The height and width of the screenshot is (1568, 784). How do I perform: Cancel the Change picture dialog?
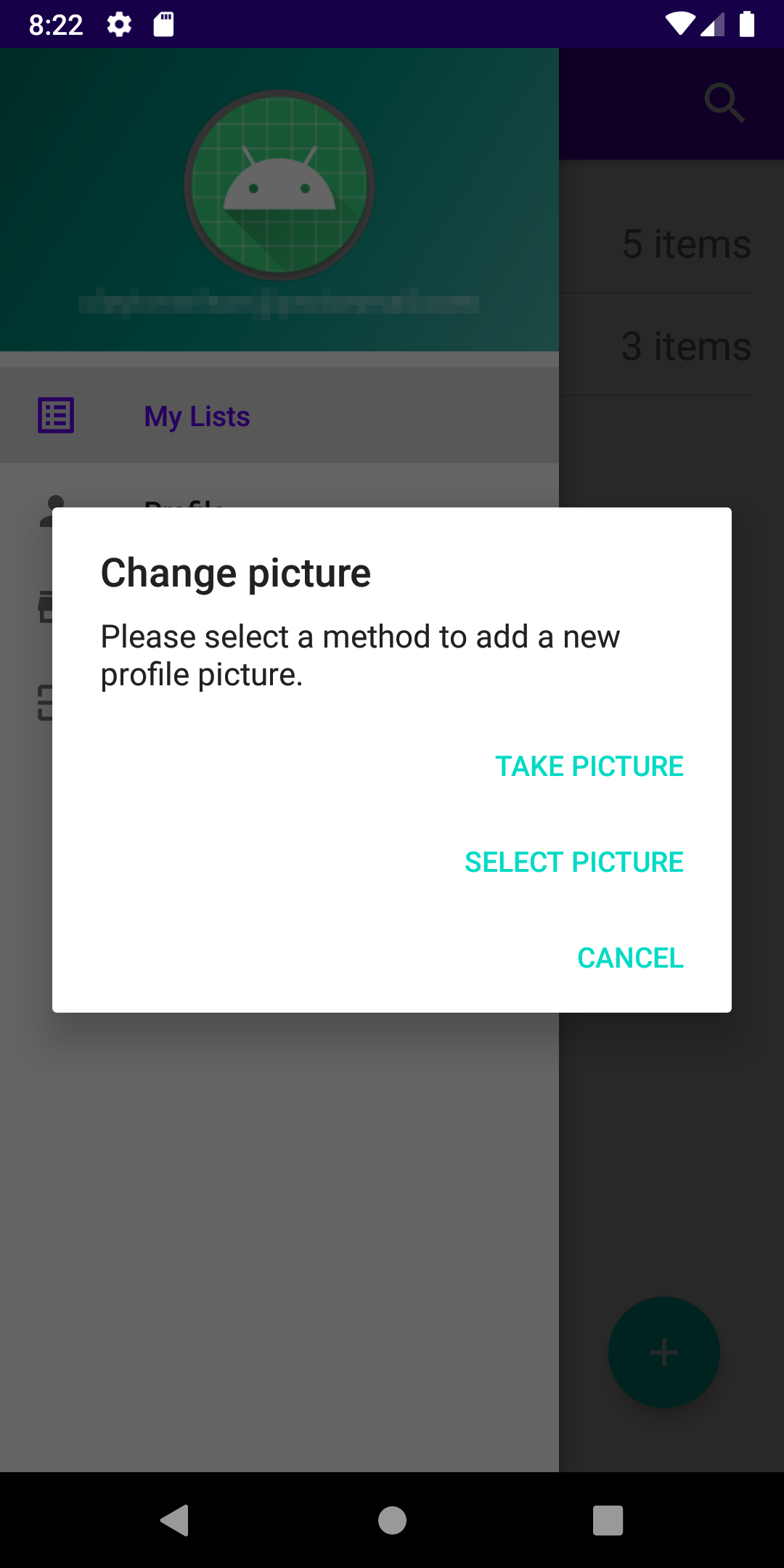(x=630, y=958)
